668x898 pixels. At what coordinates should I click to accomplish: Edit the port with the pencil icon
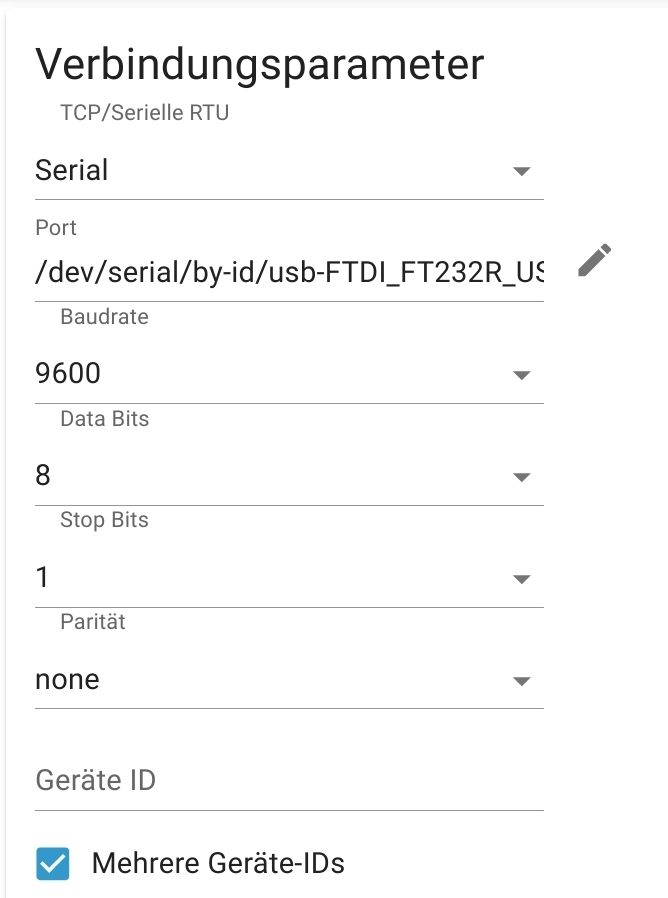tap(594, 261)
